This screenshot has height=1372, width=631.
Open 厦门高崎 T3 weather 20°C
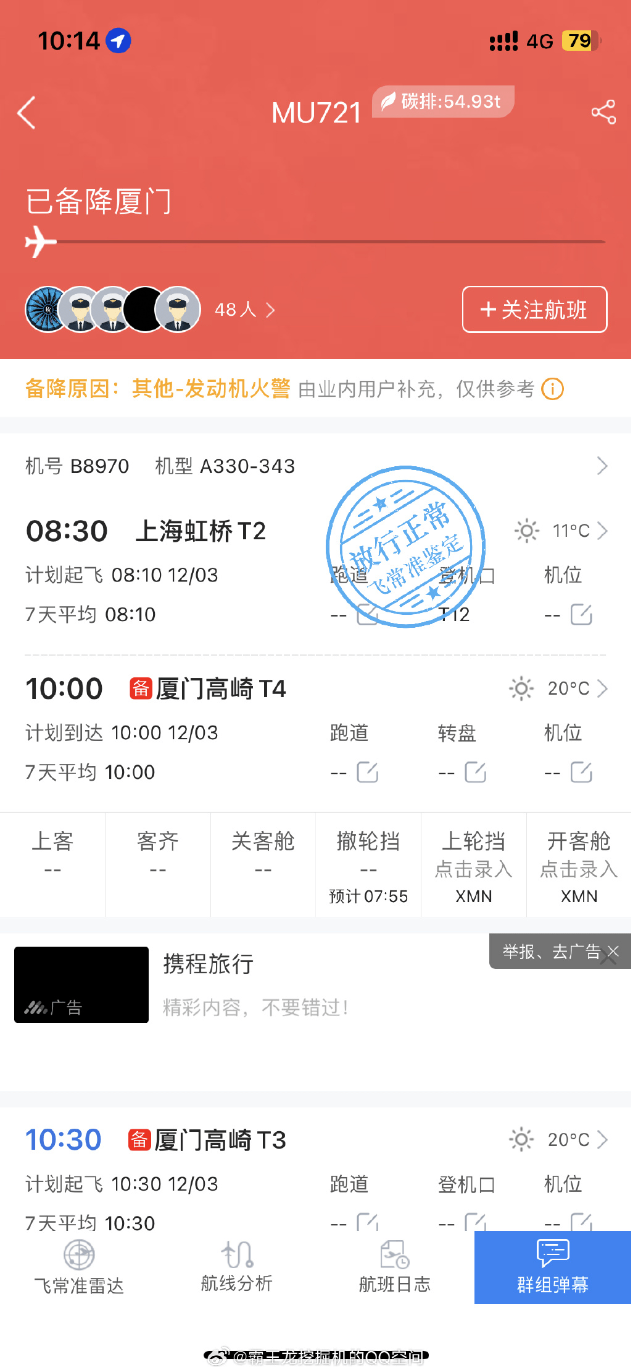pyautogui.click(x=560, y=1139)
